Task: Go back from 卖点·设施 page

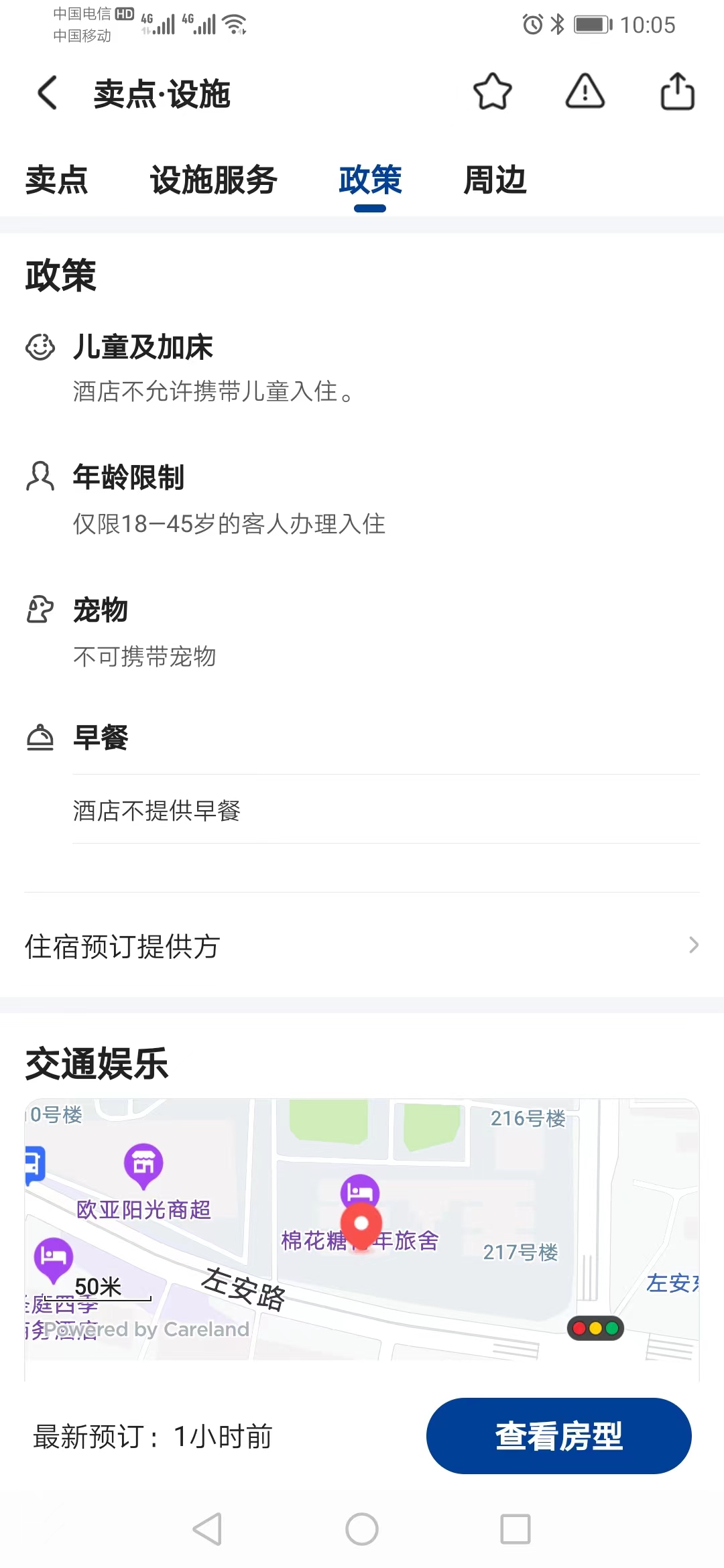Action: pos(48,92)
